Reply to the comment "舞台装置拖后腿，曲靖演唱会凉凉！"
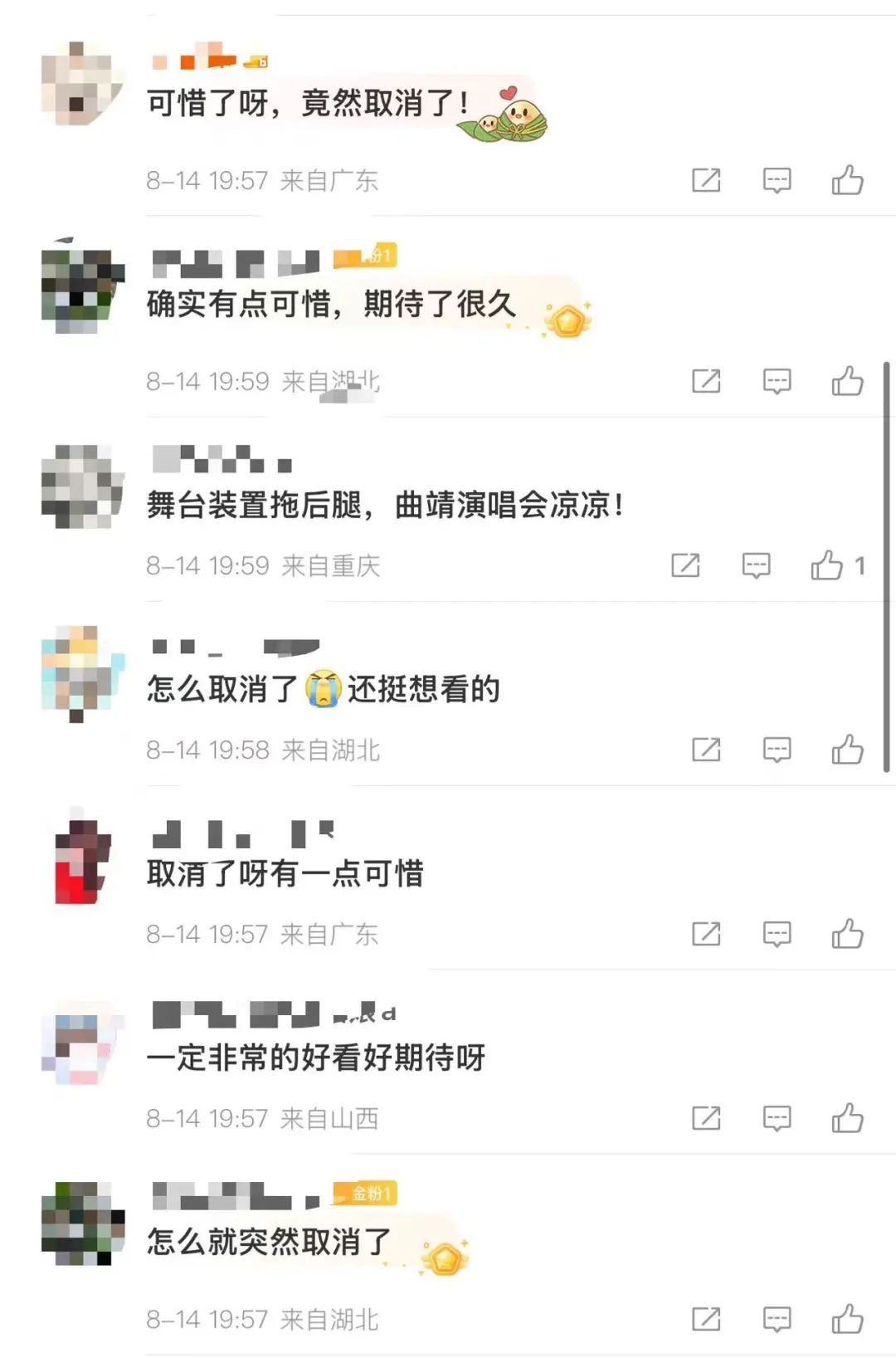896x1358 pixels. [756, 565]
